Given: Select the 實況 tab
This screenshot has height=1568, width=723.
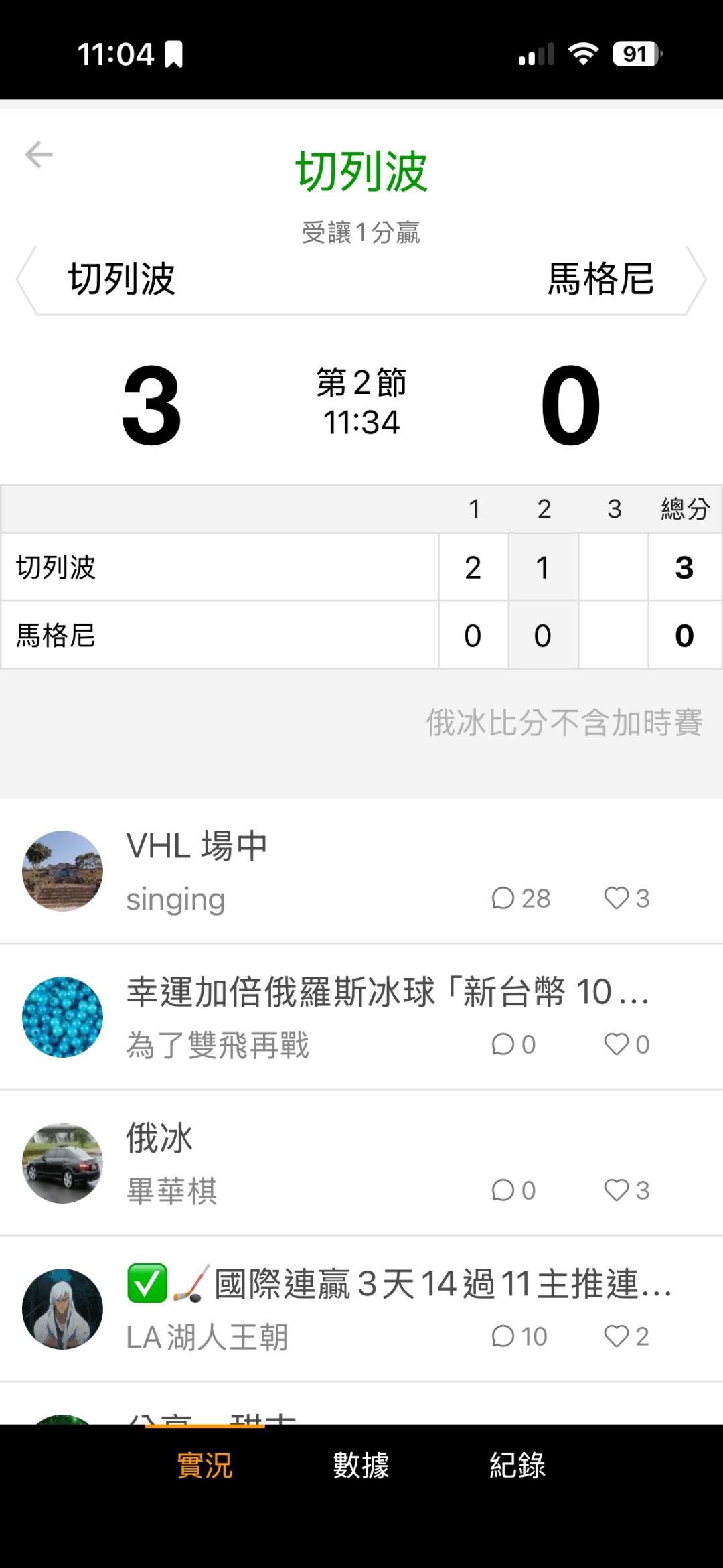Looking at the screenshot, I should 205,1465.
